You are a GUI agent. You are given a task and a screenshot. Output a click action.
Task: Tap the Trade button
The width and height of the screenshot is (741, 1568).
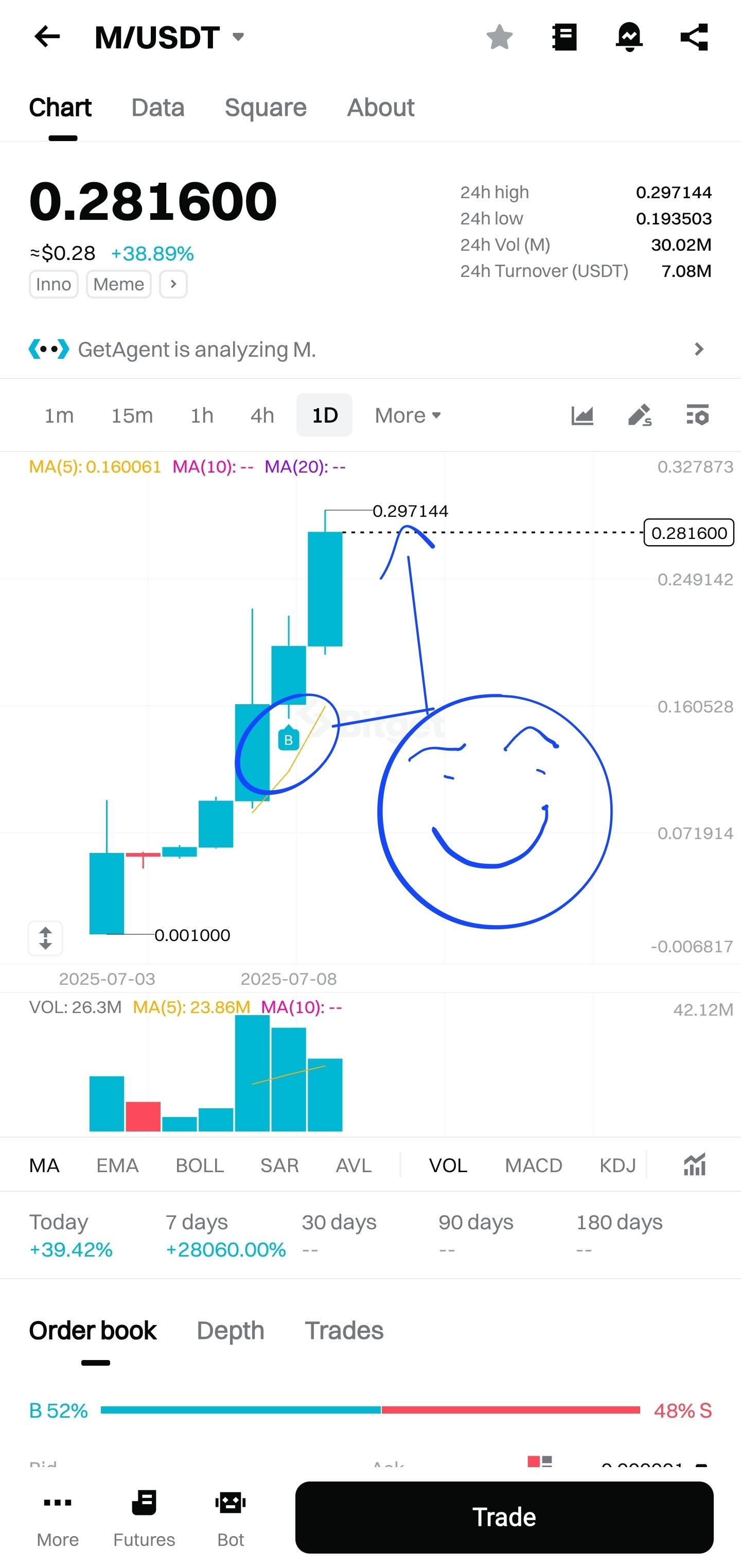point(504,1517)
